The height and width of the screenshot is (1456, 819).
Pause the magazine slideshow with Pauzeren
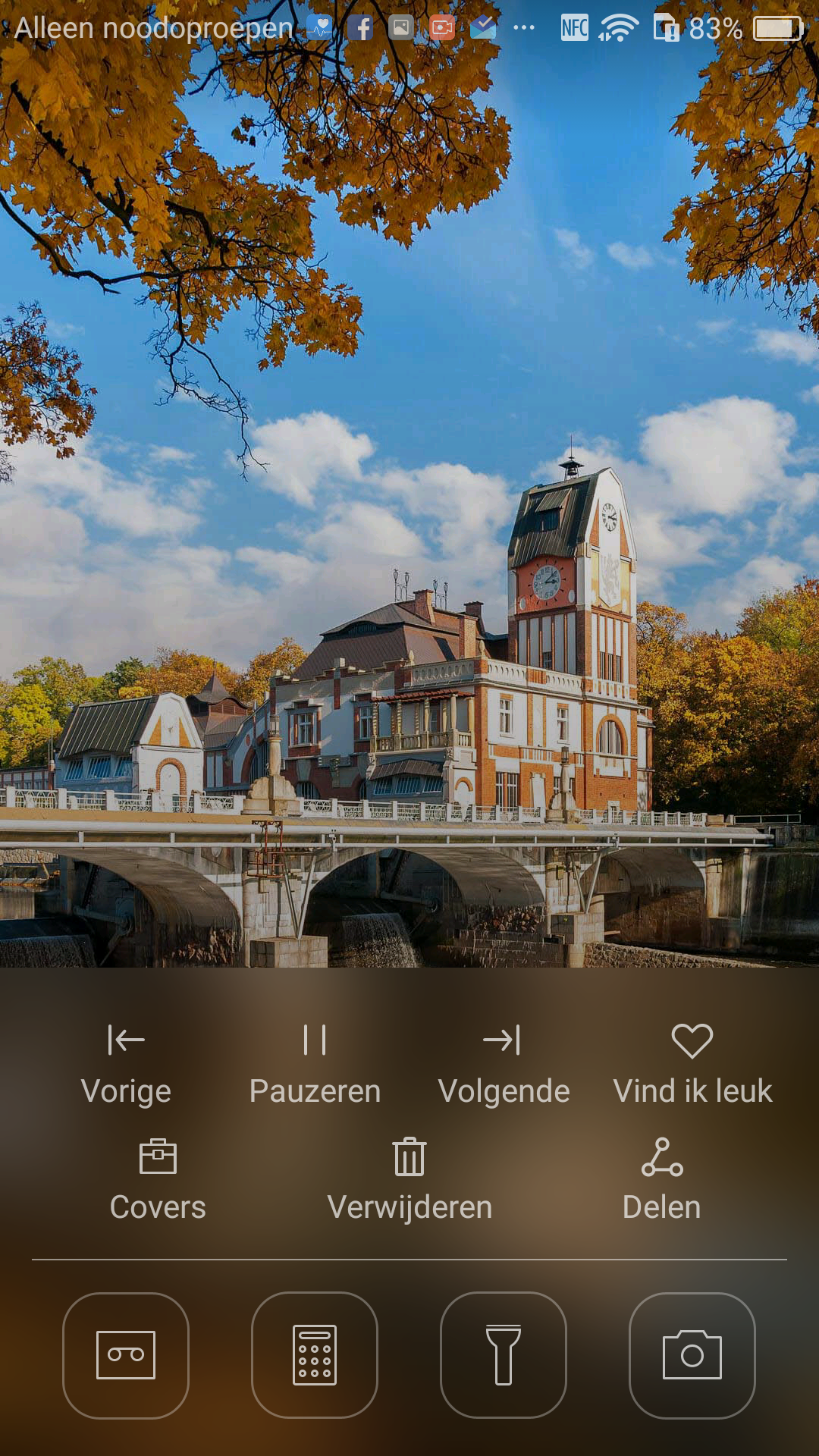315,1065
